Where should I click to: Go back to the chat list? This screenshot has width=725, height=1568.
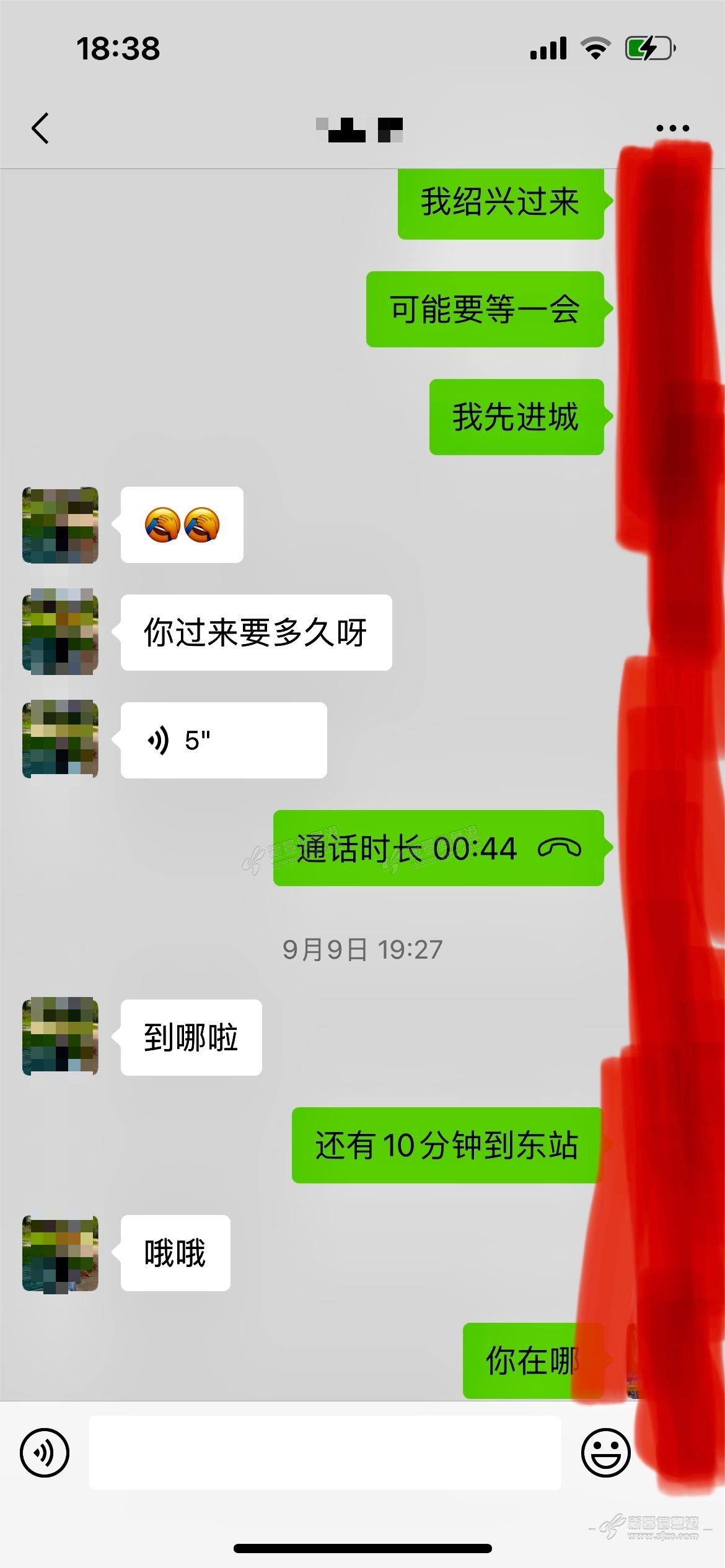tap(40, 129)
